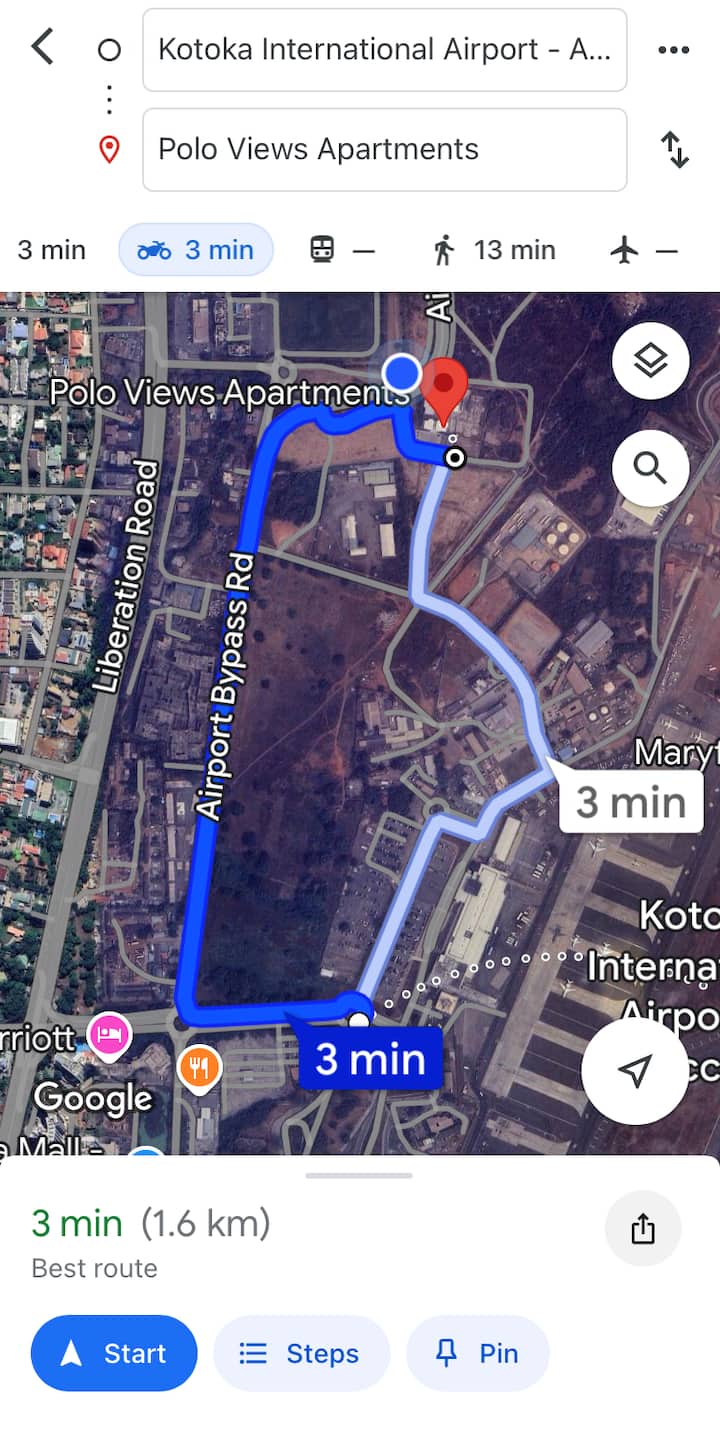720x1431 pixels.
Task: Open the pink hotel marker on map
Action: point(109,1033)
